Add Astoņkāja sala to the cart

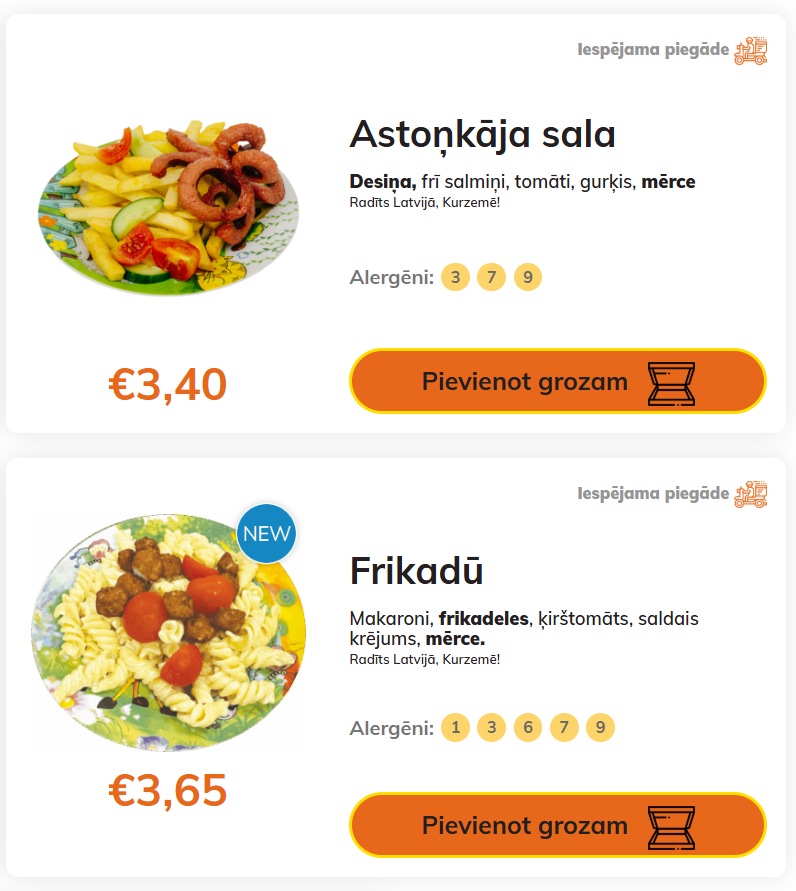pyautogui.click(x=557, y=381)
